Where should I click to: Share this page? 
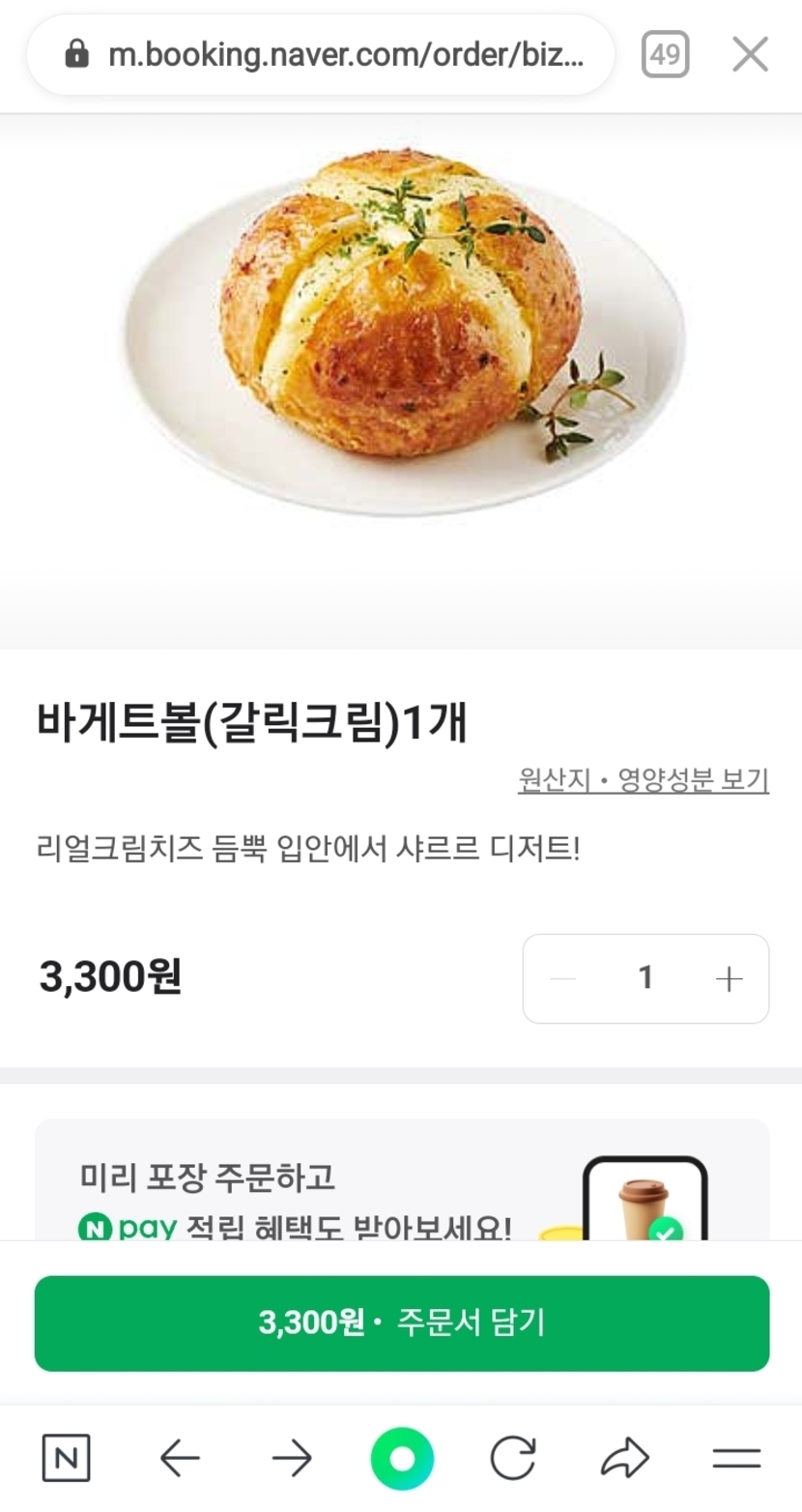pyautogui.click(x=624, y=1458)
